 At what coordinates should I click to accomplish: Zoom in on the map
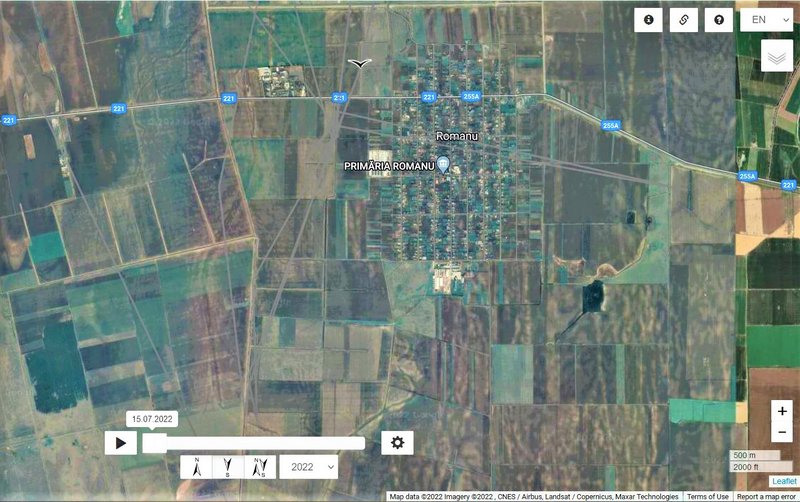(x=782, y=411)
